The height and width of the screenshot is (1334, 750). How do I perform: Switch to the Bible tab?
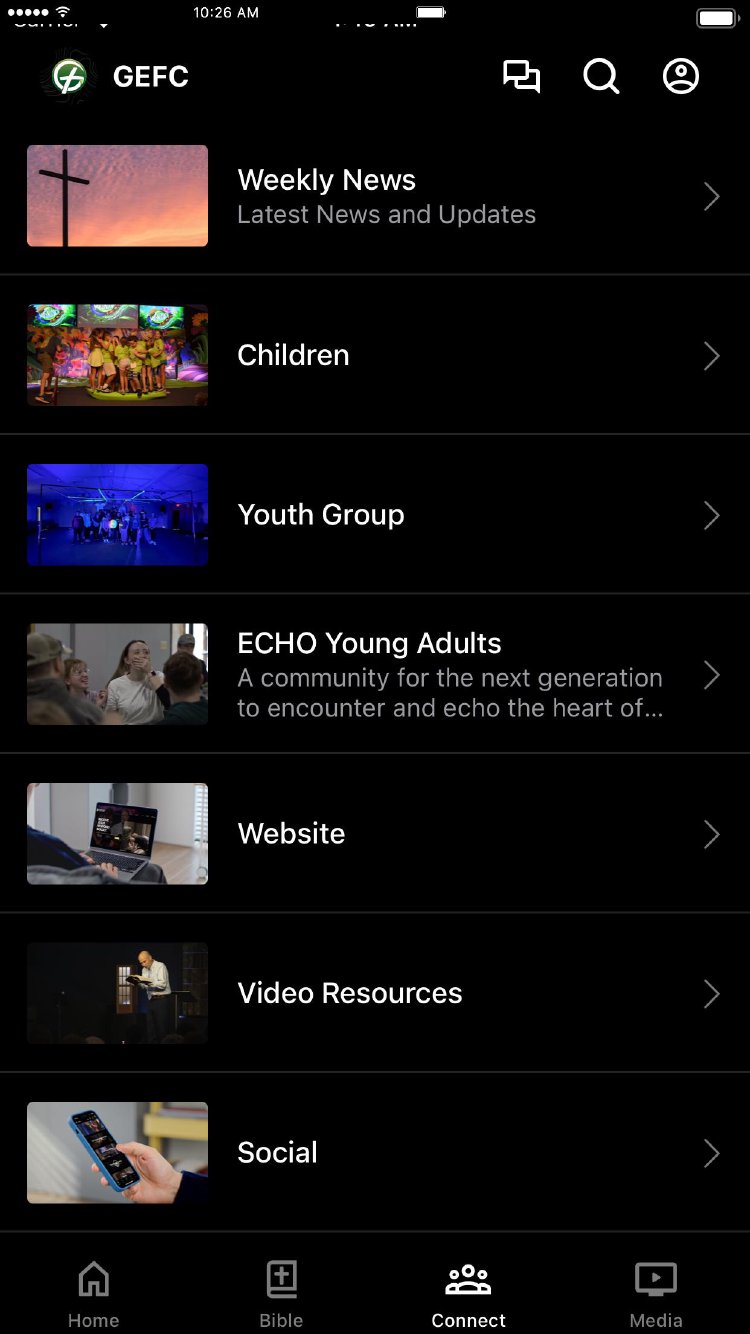pyautogui.click(x=281, y=1293)
